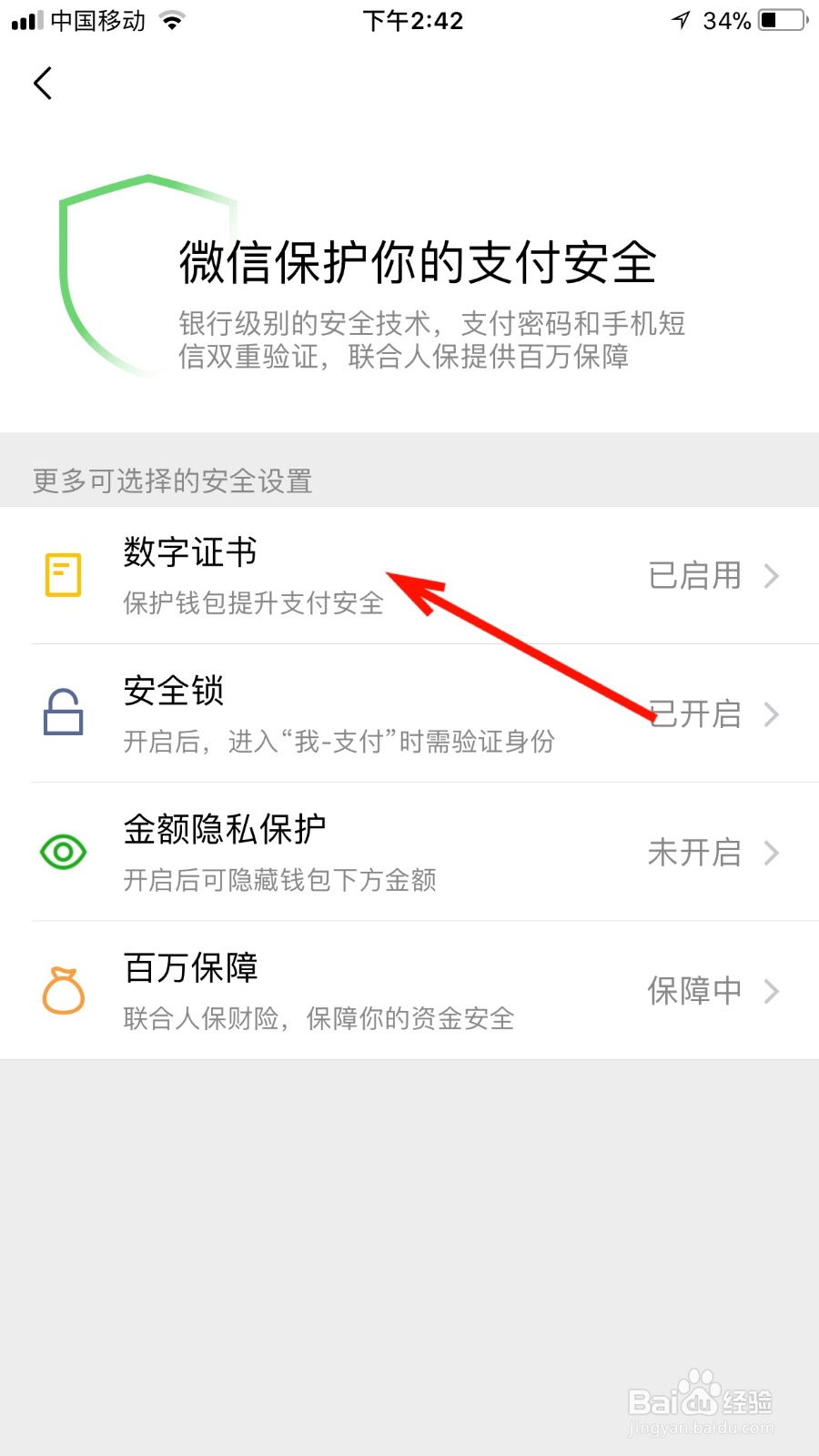Screen dimensions: 819x1456
Task: Toggle 金额隐私保护 from 未开启 state
Action: (694, 853)
